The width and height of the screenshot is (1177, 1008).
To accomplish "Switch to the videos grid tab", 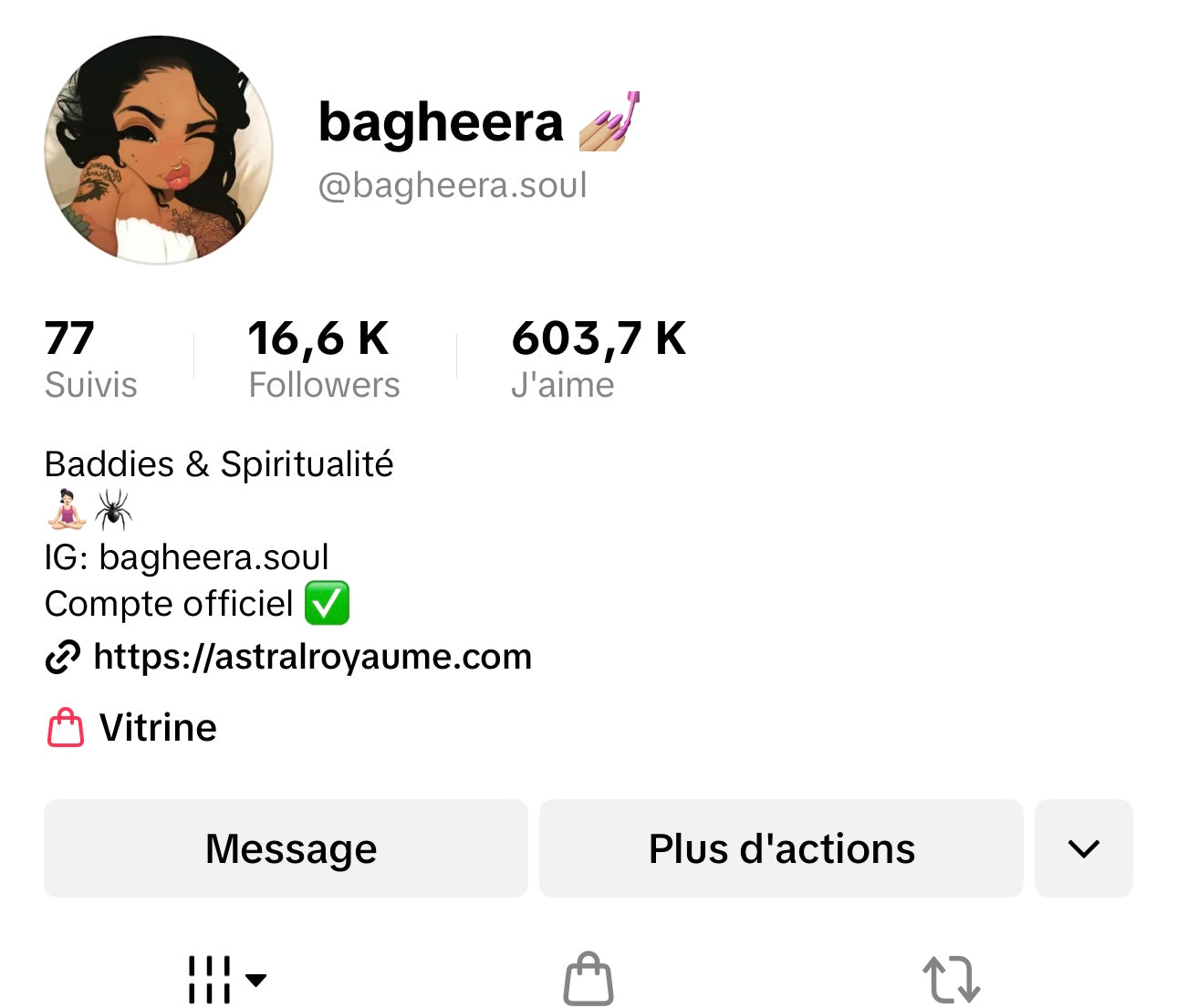I will click(x=224, y=980).
